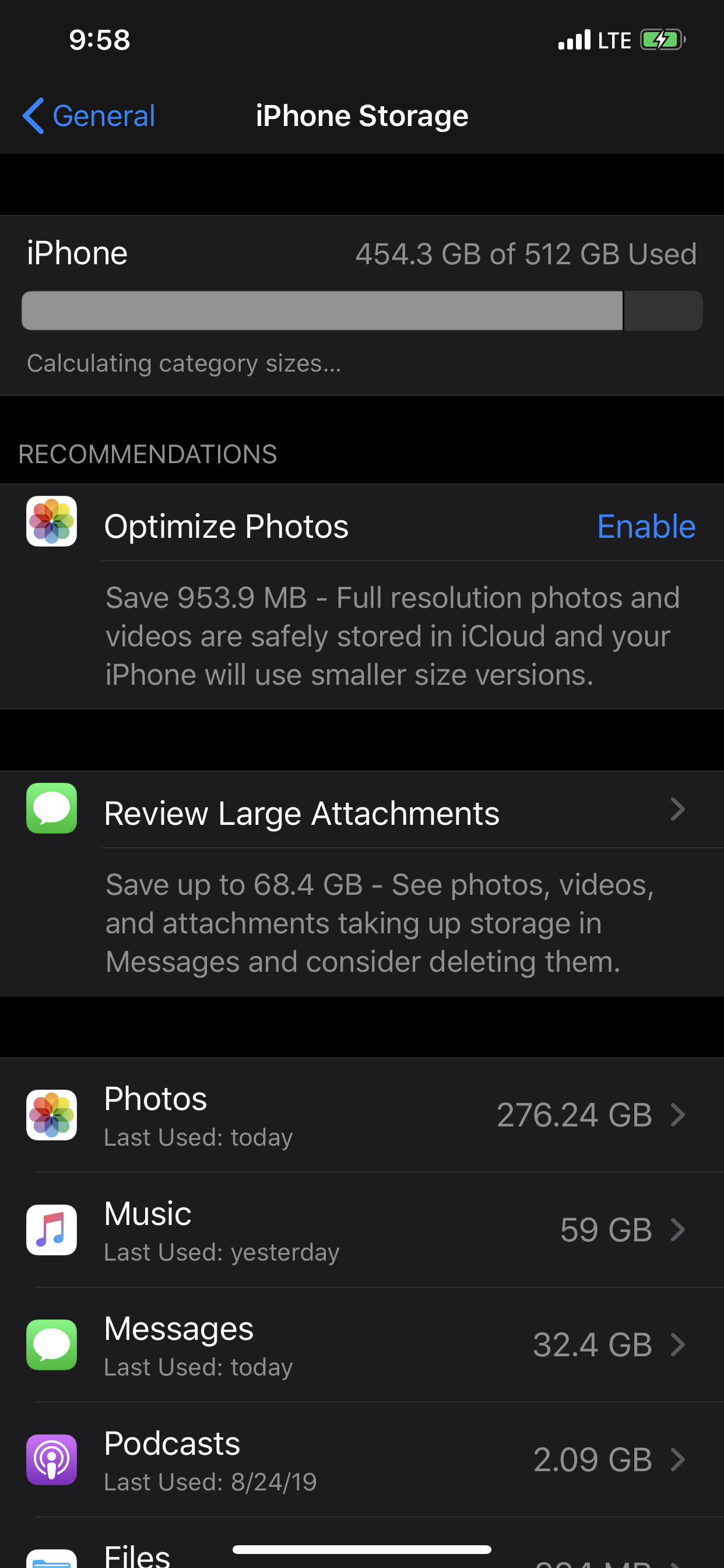The width and height of the screenshot is (724, 1568).
Task: Open Review Large Attachments
Action: [361, 813]
